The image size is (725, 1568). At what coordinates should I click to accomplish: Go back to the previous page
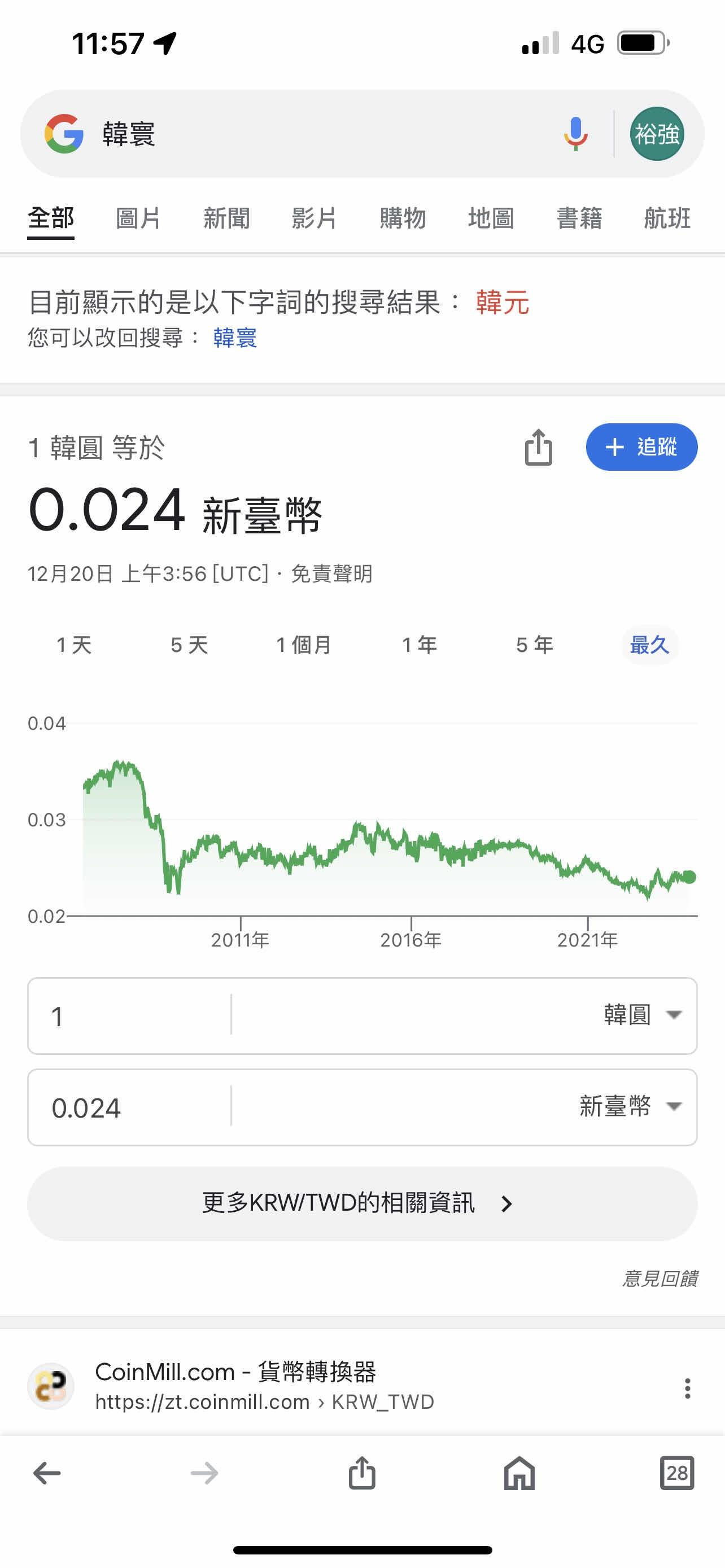(47, 1473)
